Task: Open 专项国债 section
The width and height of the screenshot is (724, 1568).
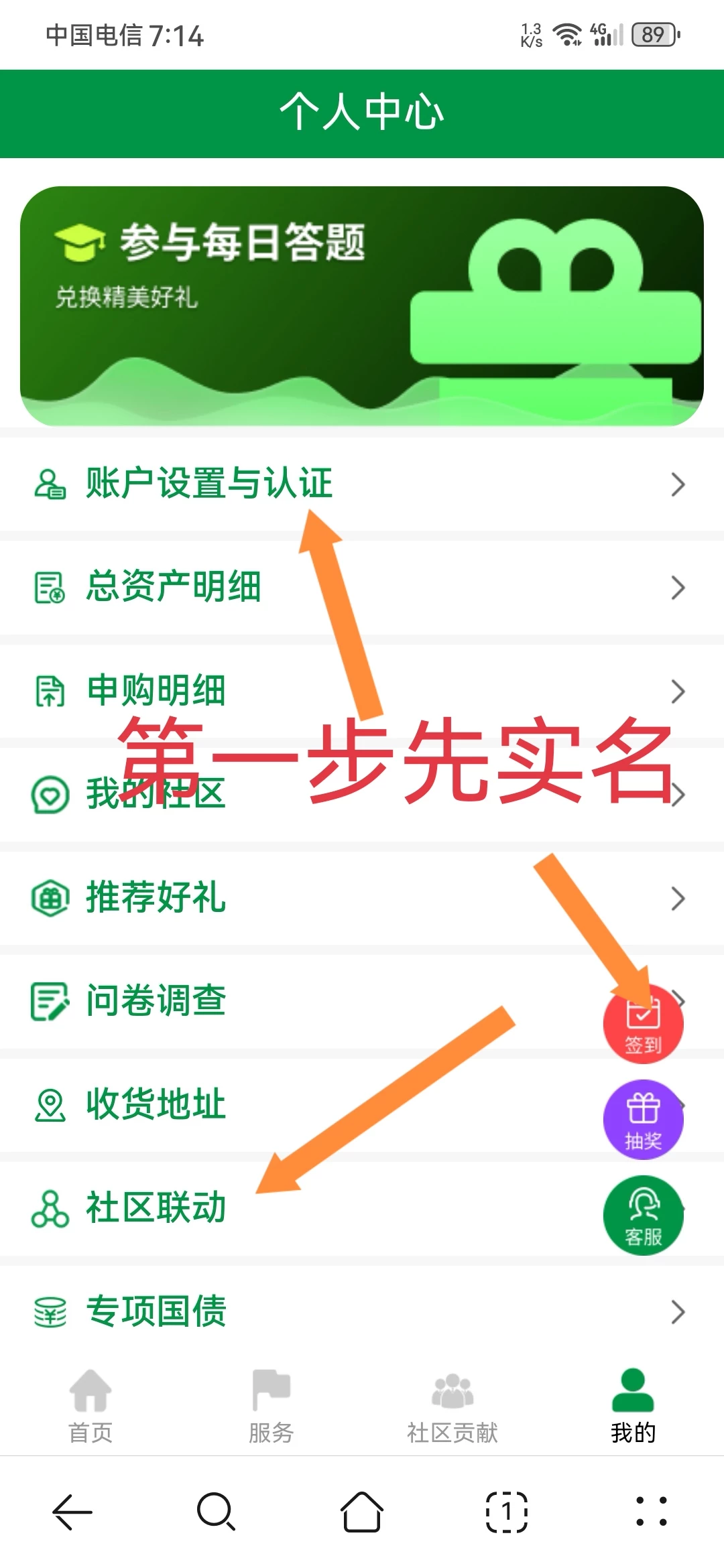Action: pyautogui.click(x=156, y=1311)
